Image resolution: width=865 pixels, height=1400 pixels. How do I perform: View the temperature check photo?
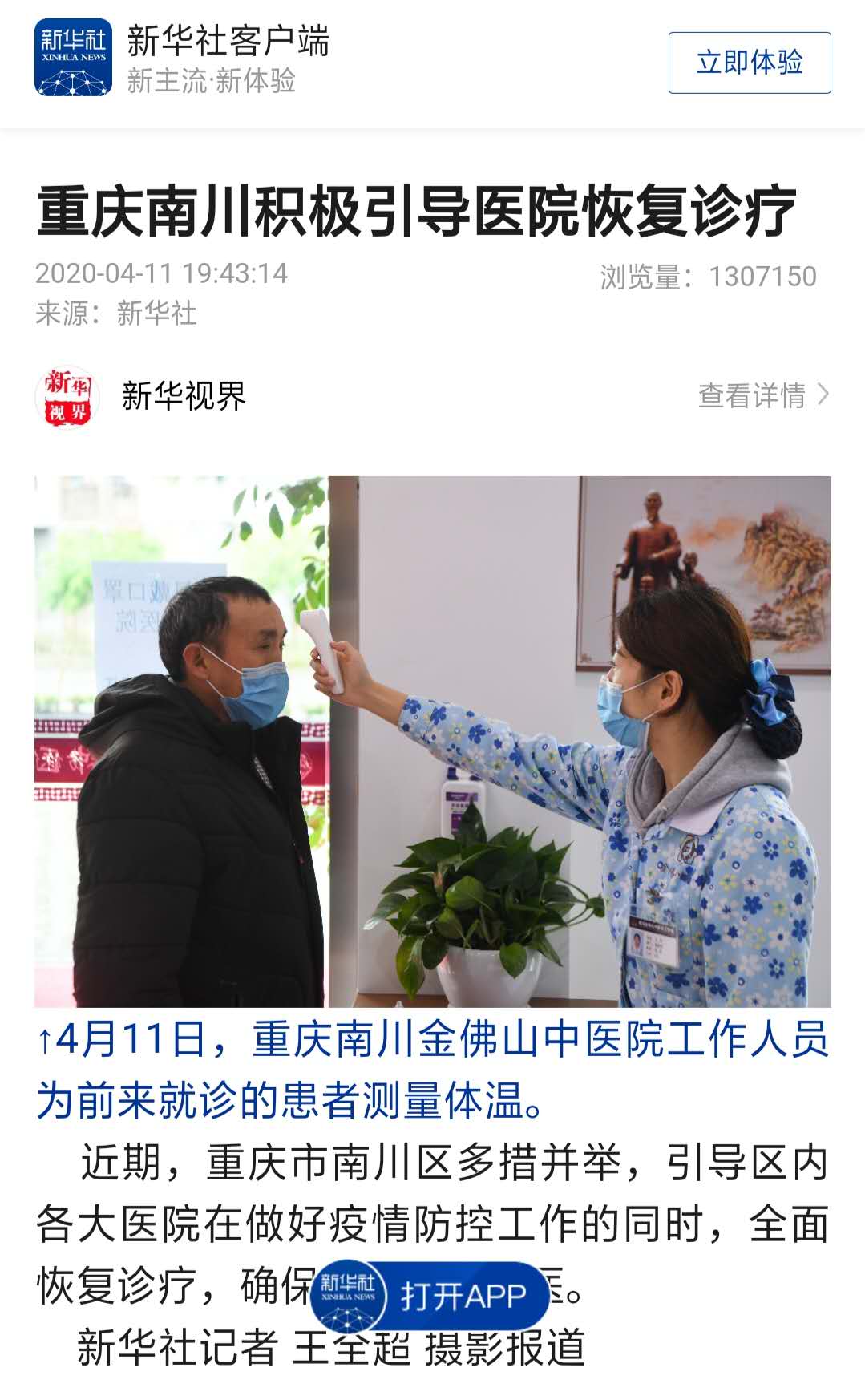coord(432,741)
